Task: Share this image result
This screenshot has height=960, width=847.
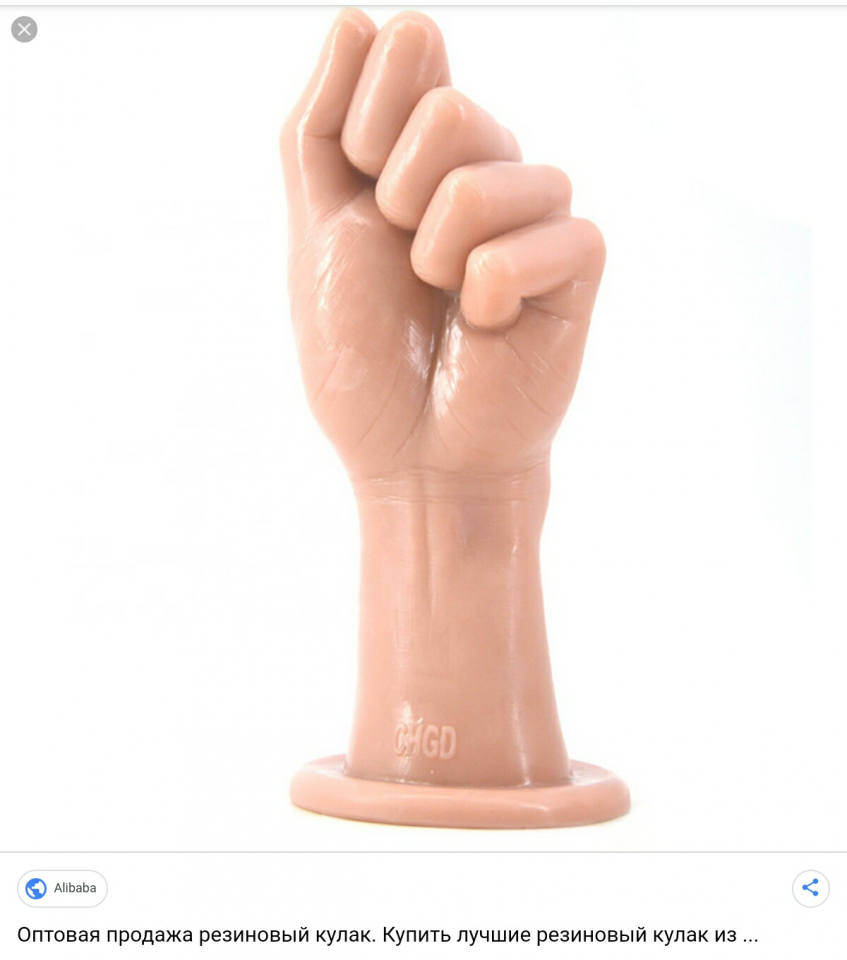Action: coord(810,888)
